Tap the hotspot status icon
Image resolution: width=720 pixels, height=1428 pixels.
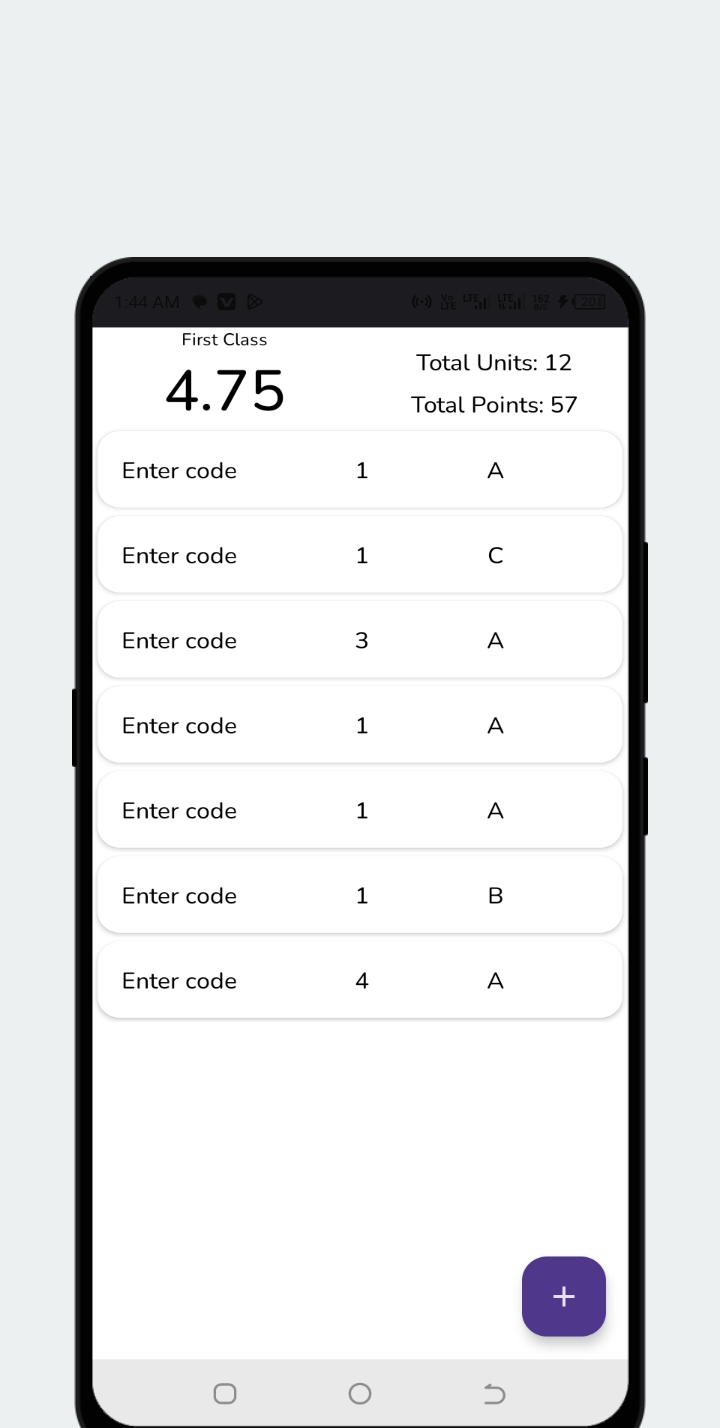[421, 302]
